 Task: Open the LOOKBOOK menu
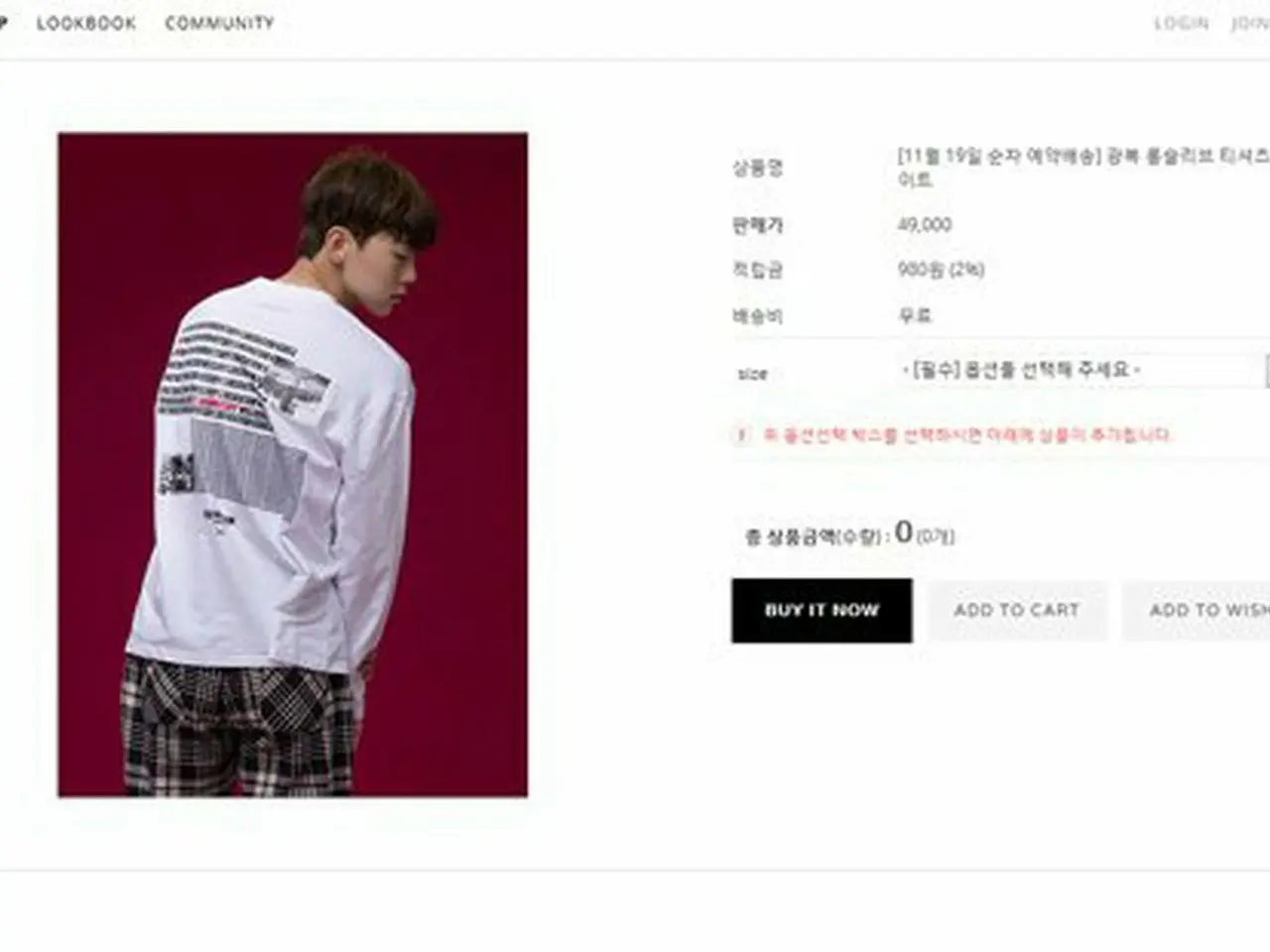click(86, 23)
